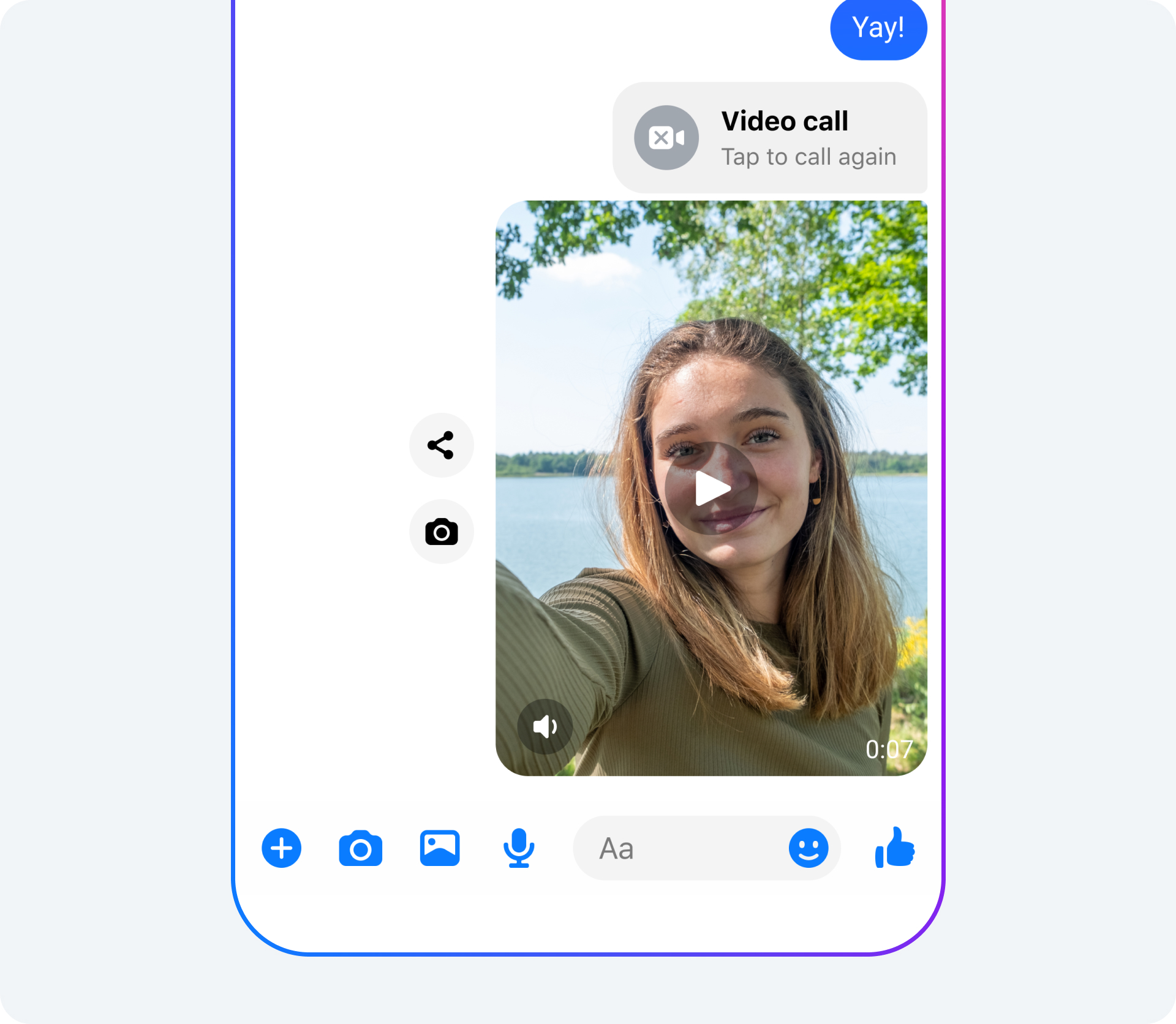Screen dimensions: 1176x1024
Task: Share the video message
Action: [441, 445]
